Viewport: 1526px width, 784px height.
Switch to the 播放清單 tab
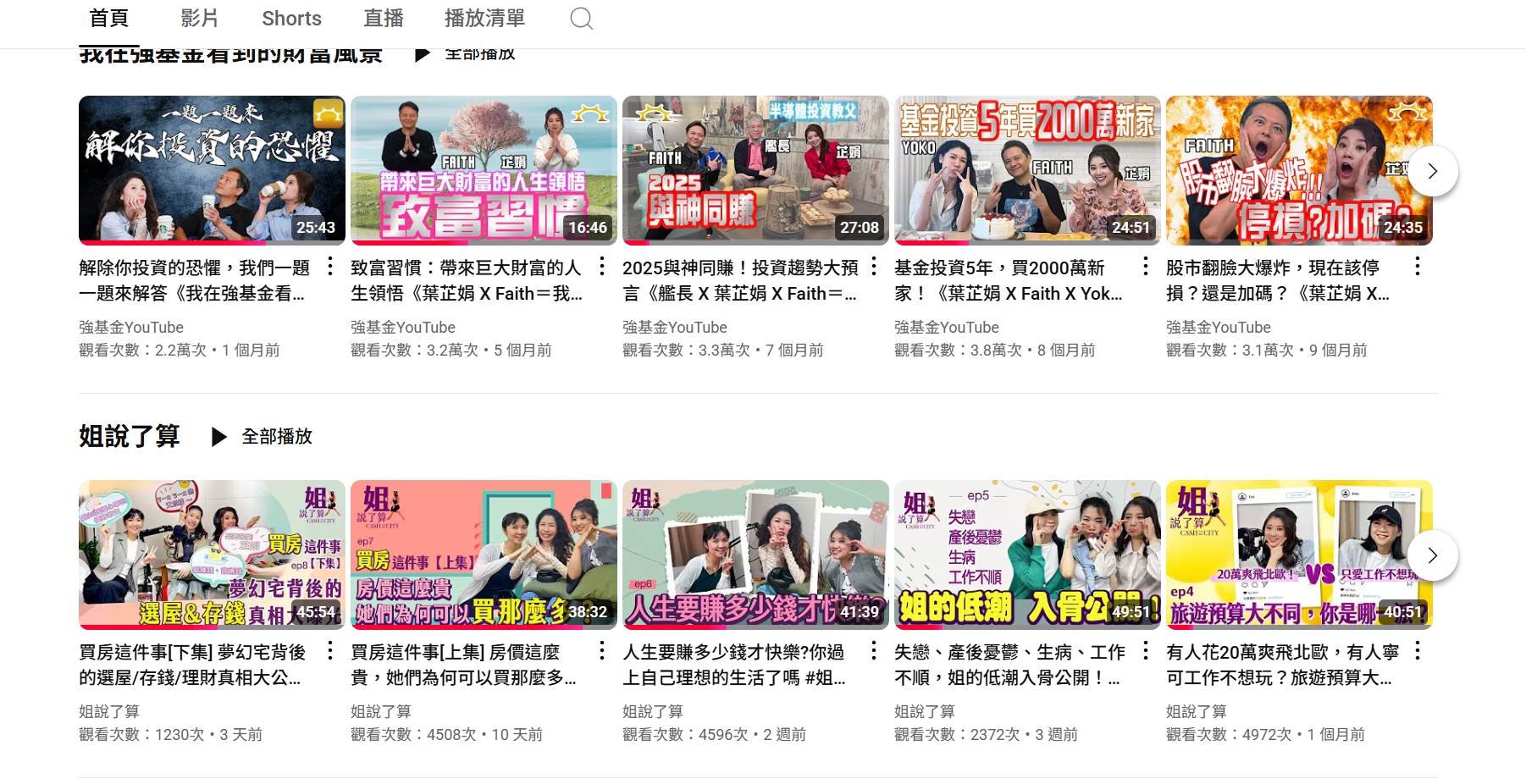484,19
